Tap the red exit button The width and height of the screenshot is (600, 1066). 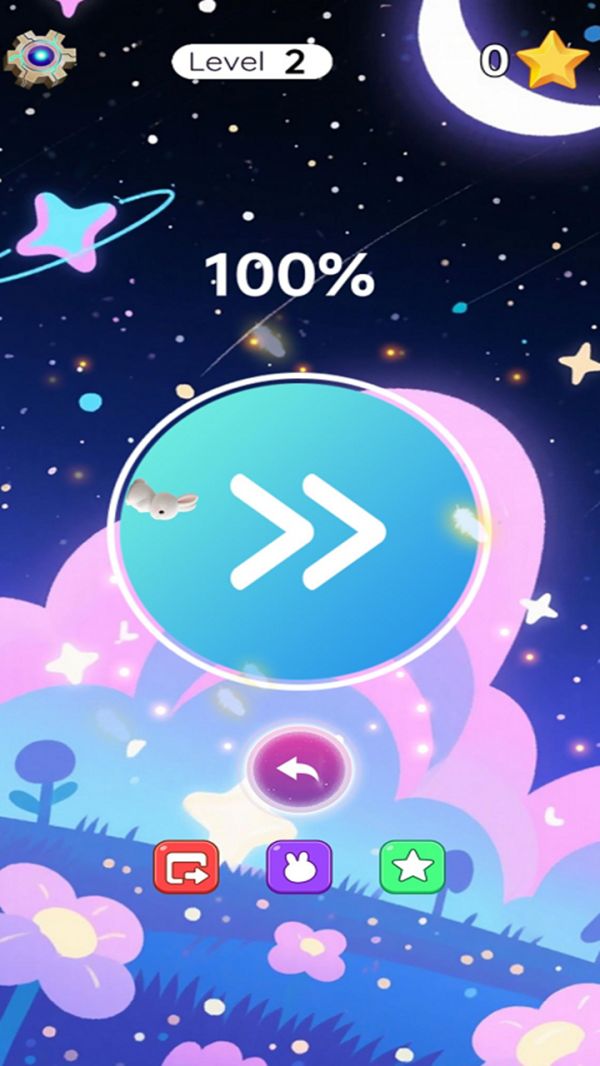pos(186,867)
